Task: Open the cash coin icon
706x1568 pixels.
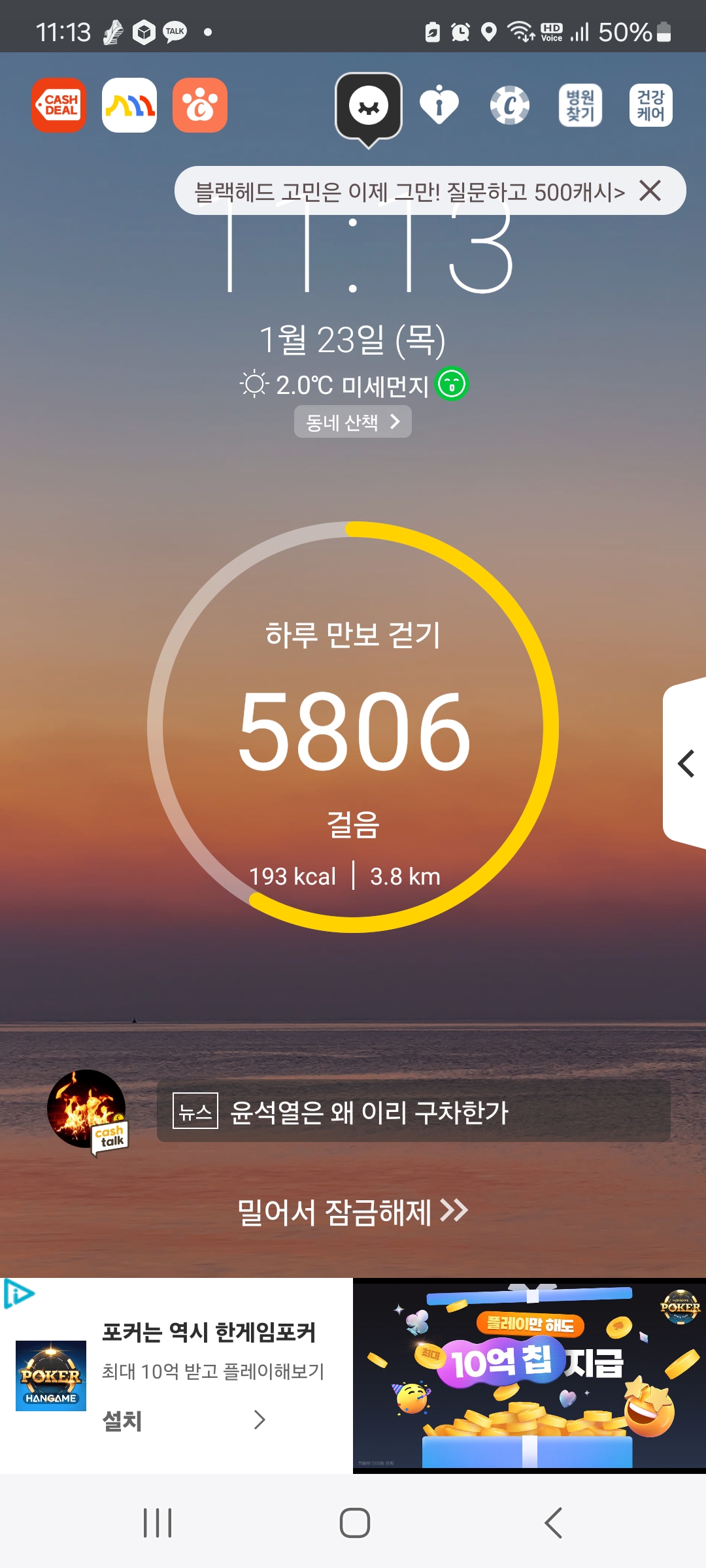Action: 510,105
